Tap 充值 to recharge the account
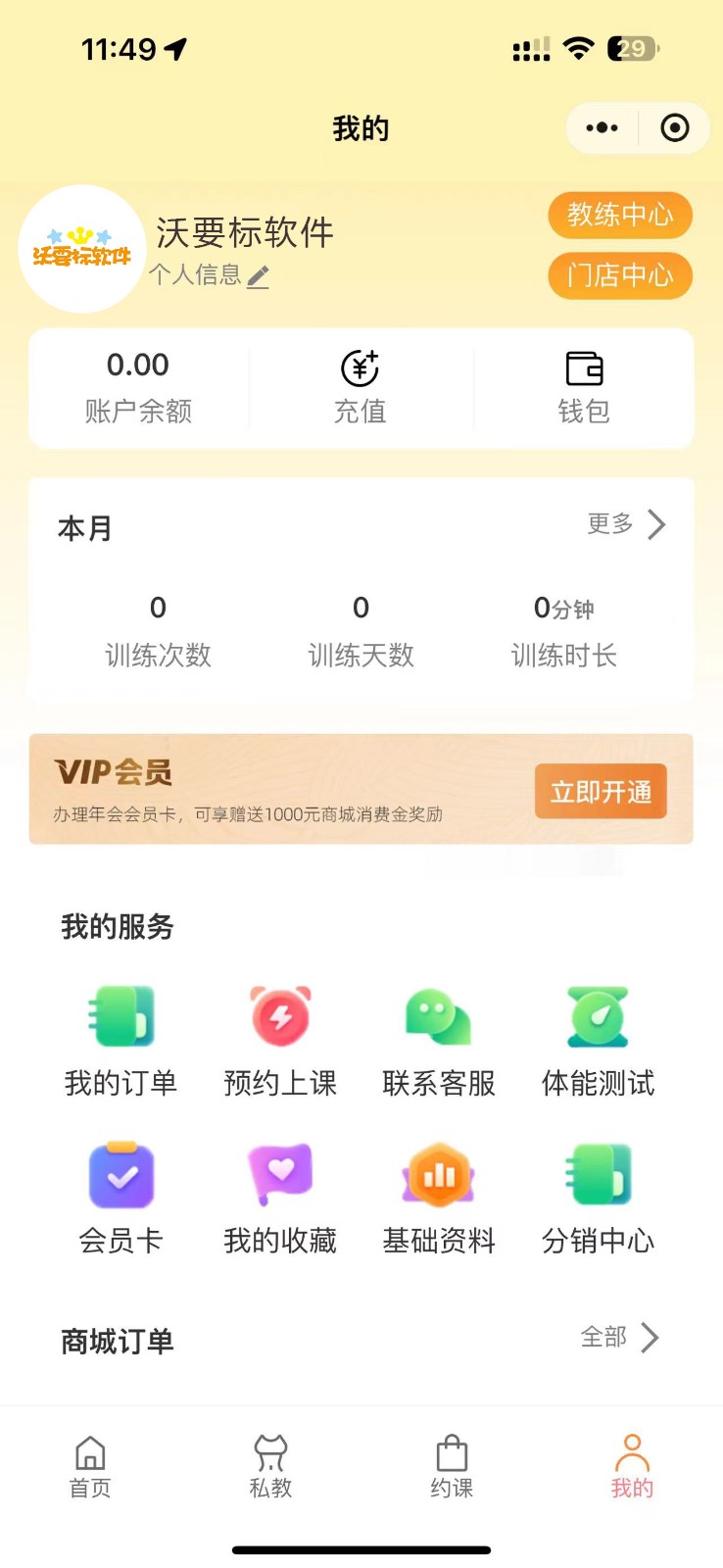The height and width of the screenshot is (1568, 723). [361, 388]
